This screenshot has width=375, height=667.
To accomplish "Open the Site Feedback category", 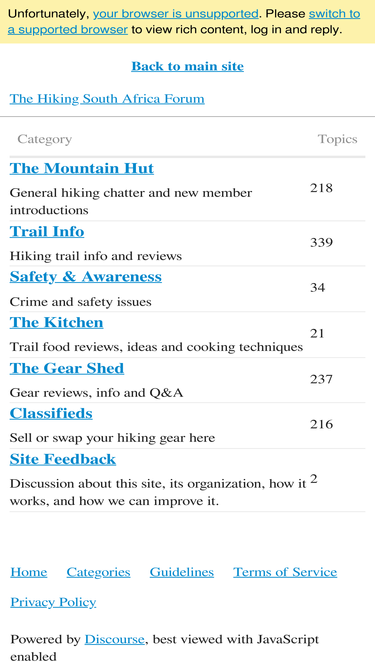I will 63,459.
